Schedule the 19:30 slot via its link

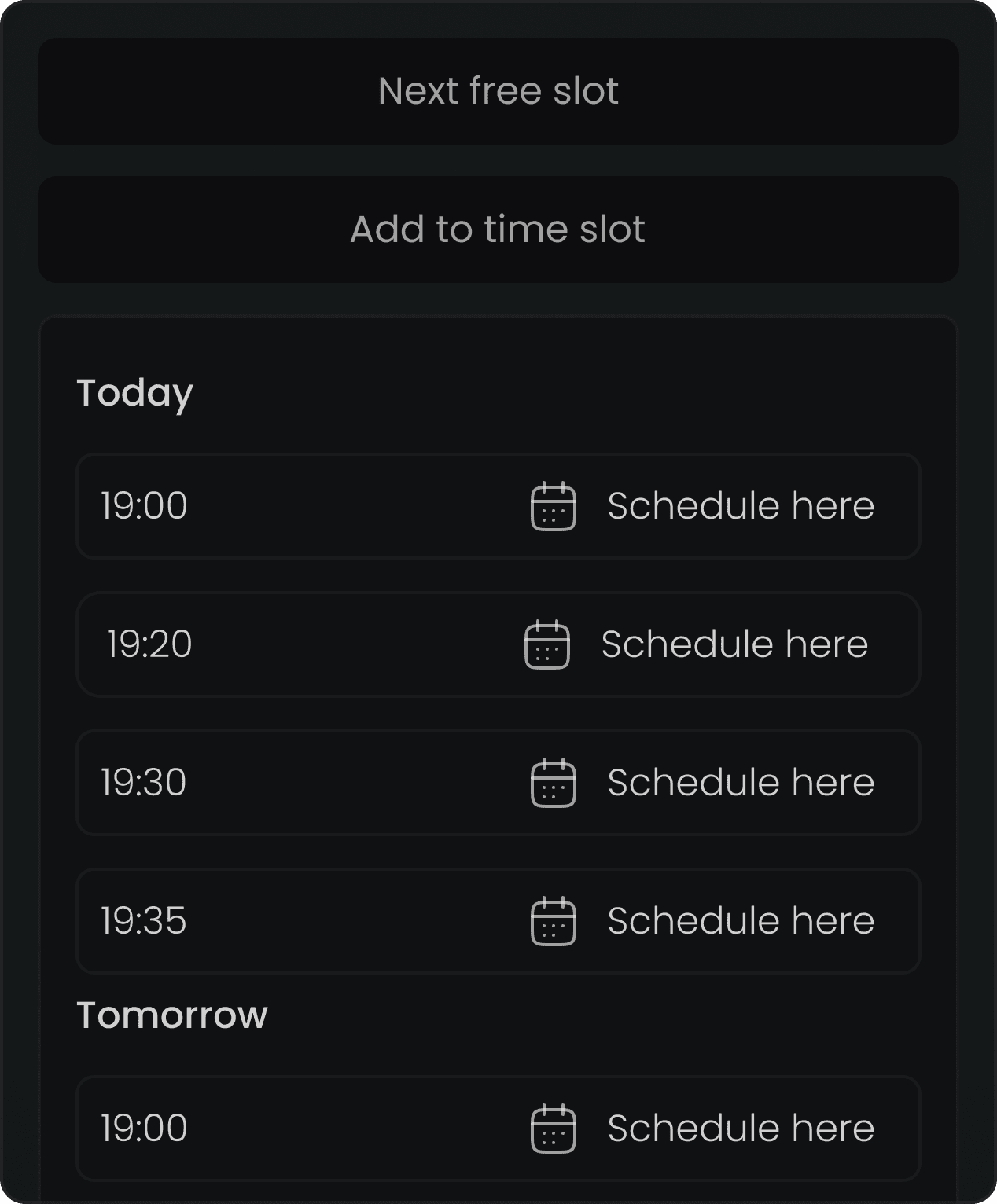740,782
